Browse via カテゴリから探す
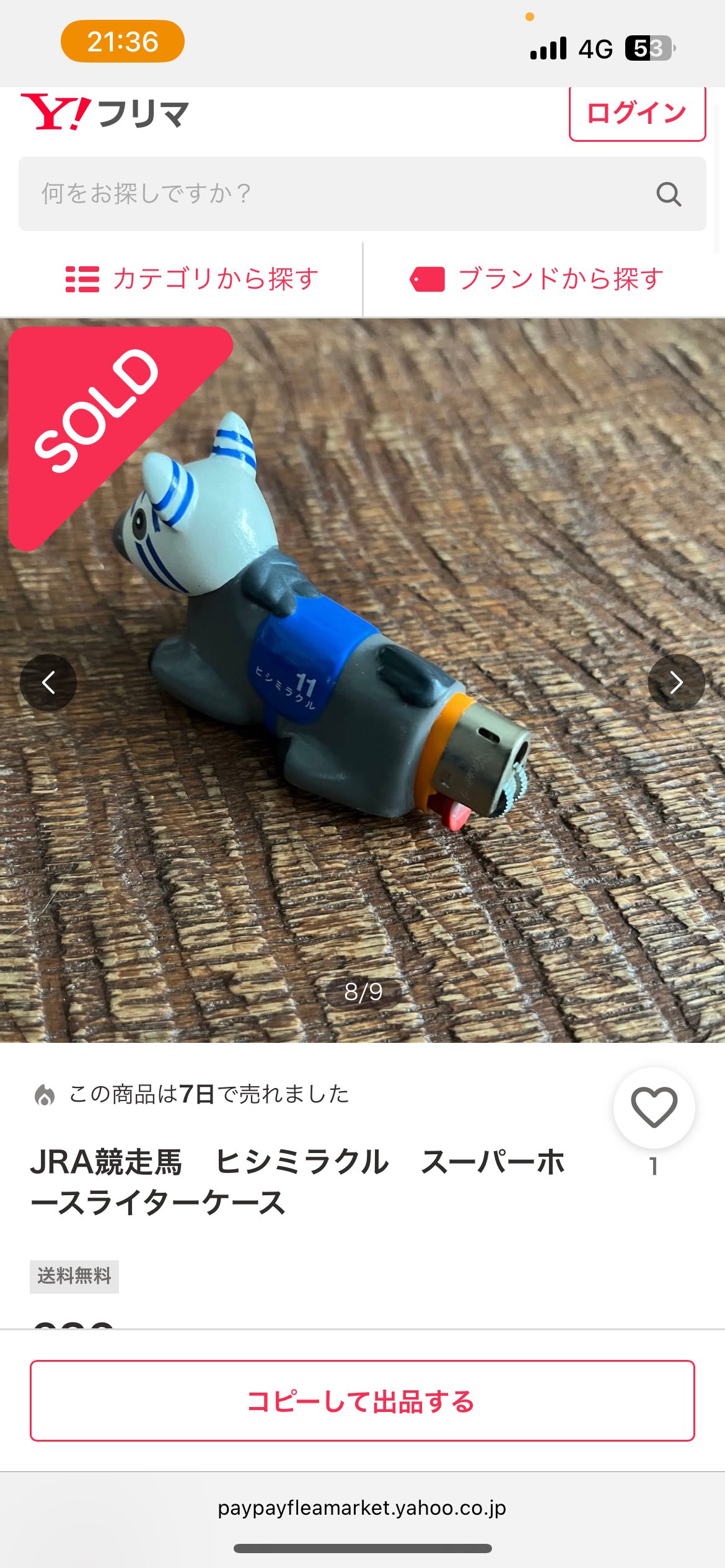This screenshot has height=1568, width=725. [x=192, y=279]
